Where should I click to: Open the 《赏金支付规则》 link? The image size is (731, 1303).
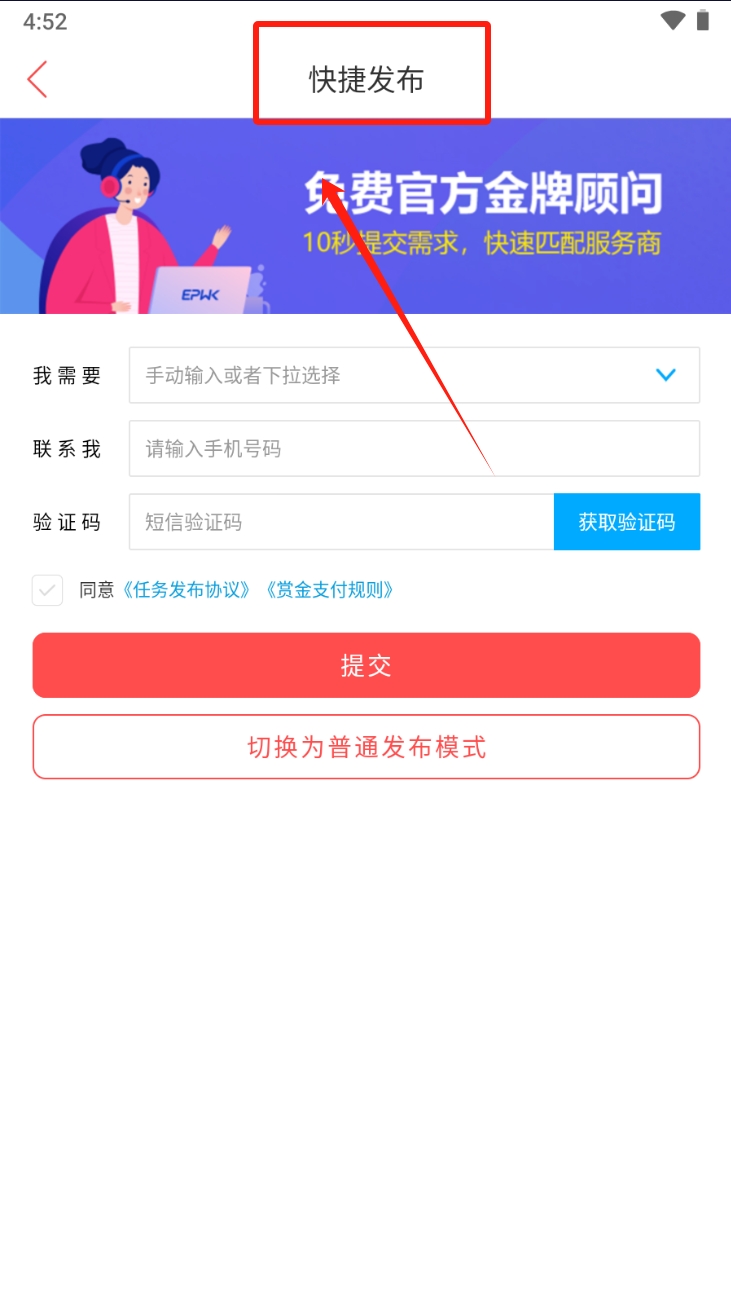(x=330, y=590)
